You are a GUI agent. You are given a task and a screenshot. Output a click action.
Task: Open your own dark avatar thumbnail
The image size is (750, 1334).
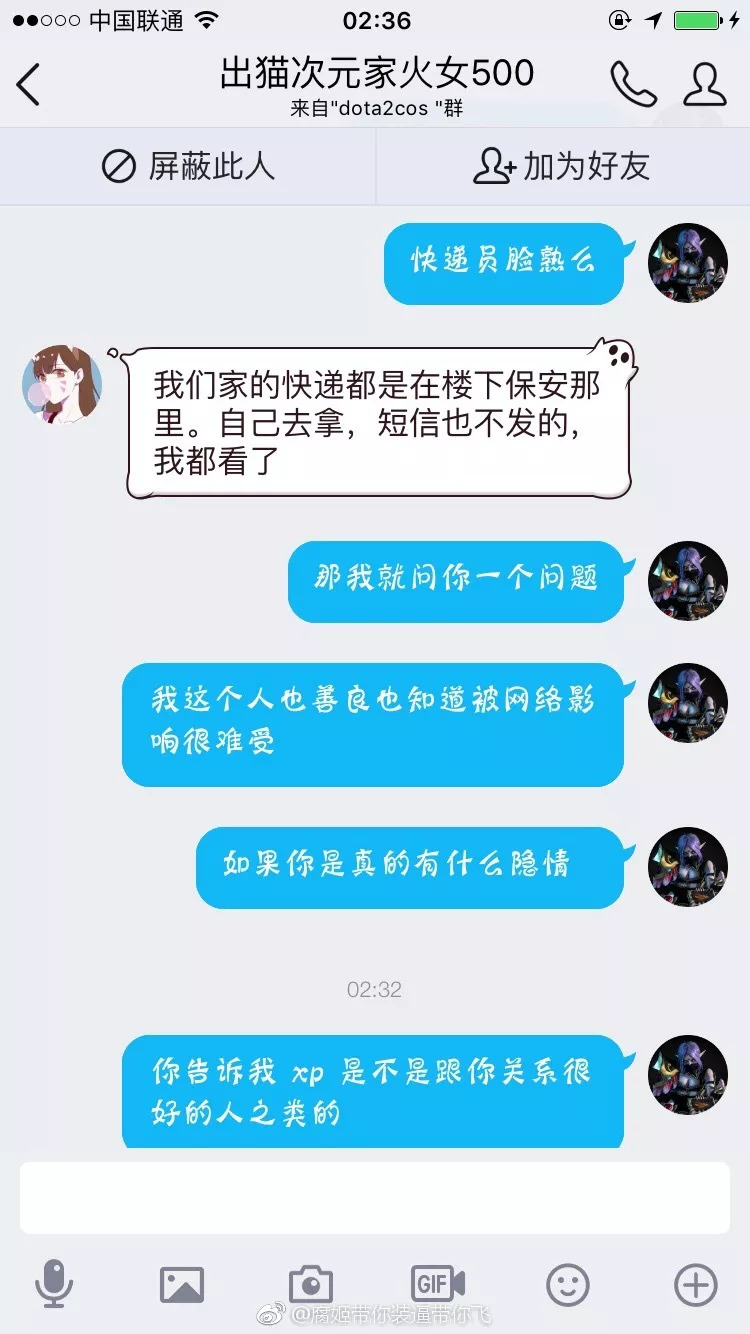tap(687, 263)
